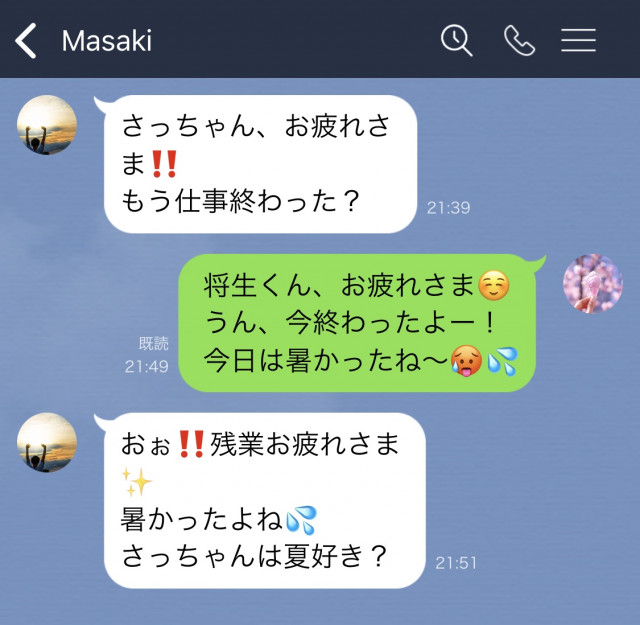
Task: Open the chat menu with three lines
Action: [x=578, y=40]
